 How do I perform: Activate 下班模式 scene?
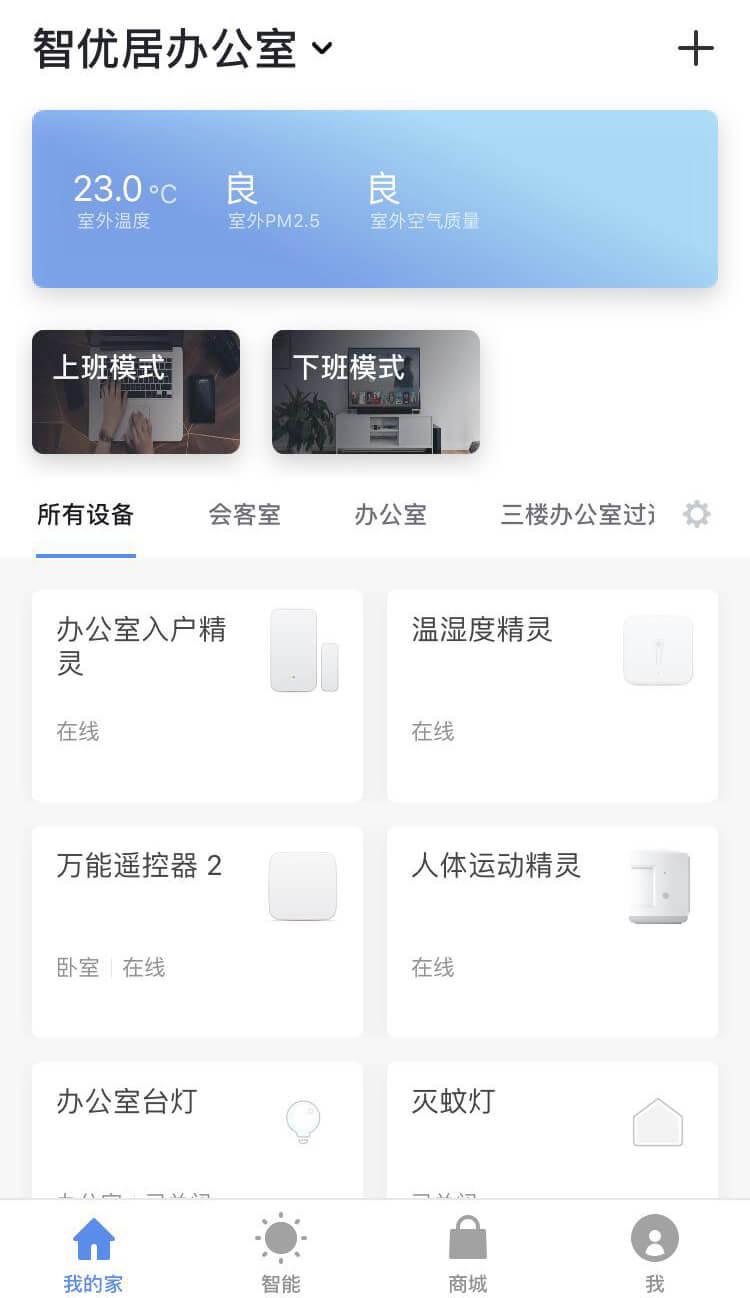pyautogui.click(x=375, y=391)
